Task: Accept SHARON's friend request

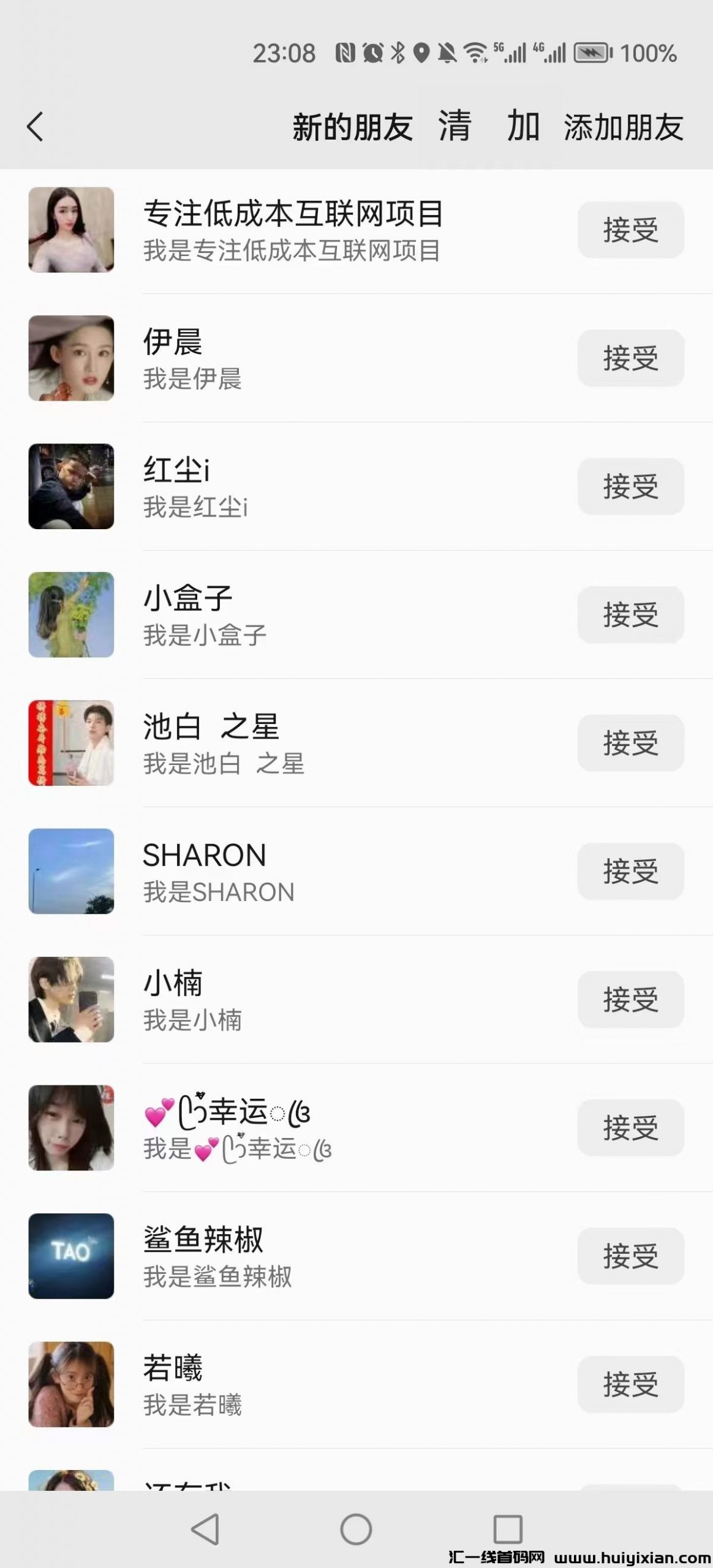Action: point(630,872)
